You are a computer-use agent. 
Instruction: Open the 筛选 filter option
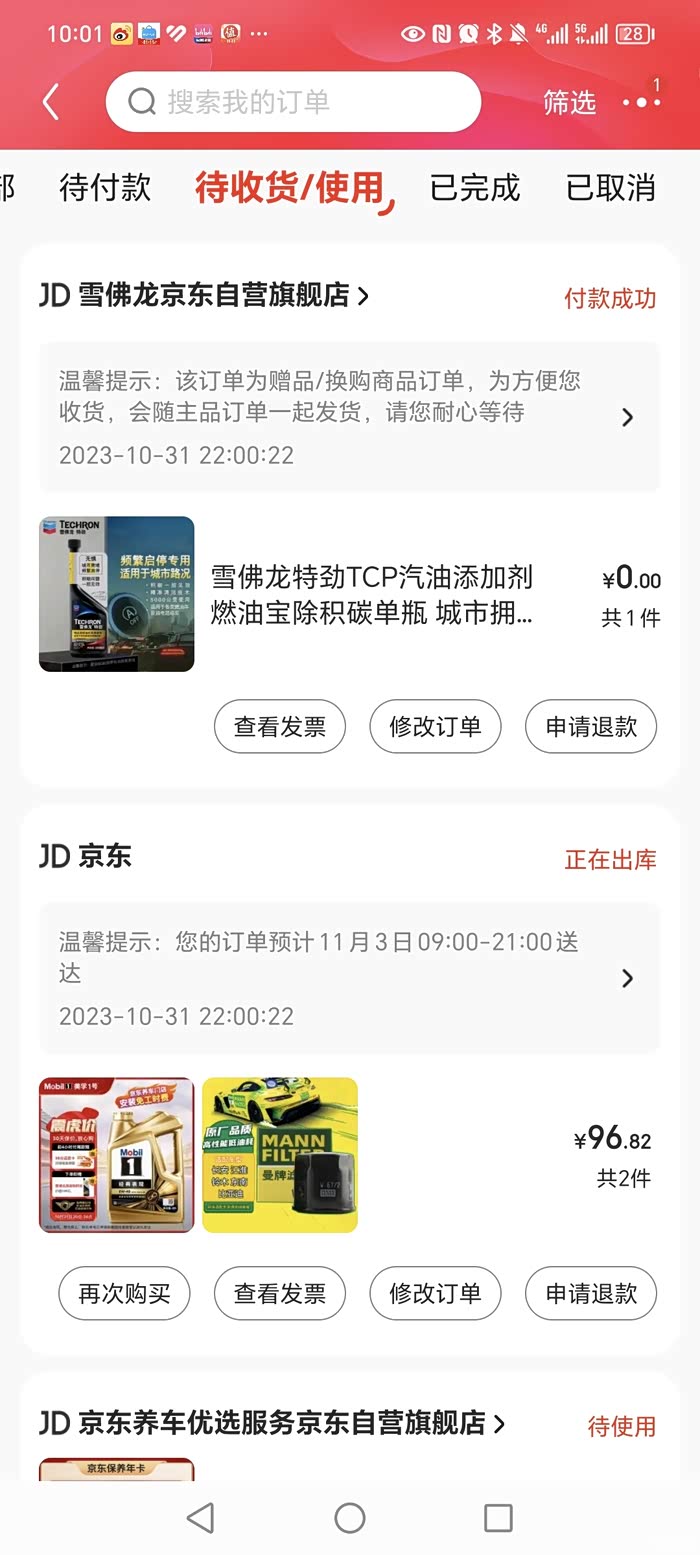tap(569, 102)
